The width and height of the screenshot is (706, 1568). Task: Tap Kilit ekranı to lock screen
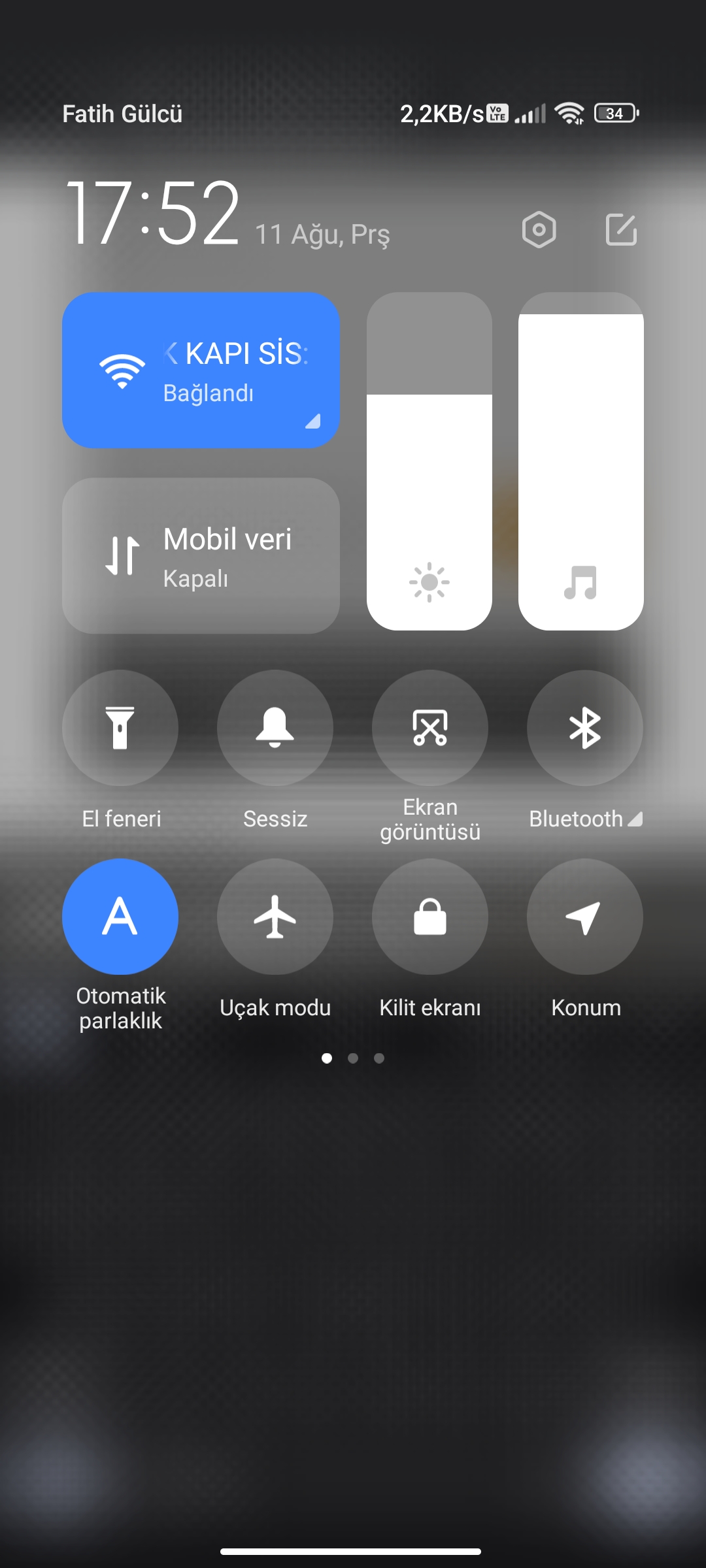[430, 917]
